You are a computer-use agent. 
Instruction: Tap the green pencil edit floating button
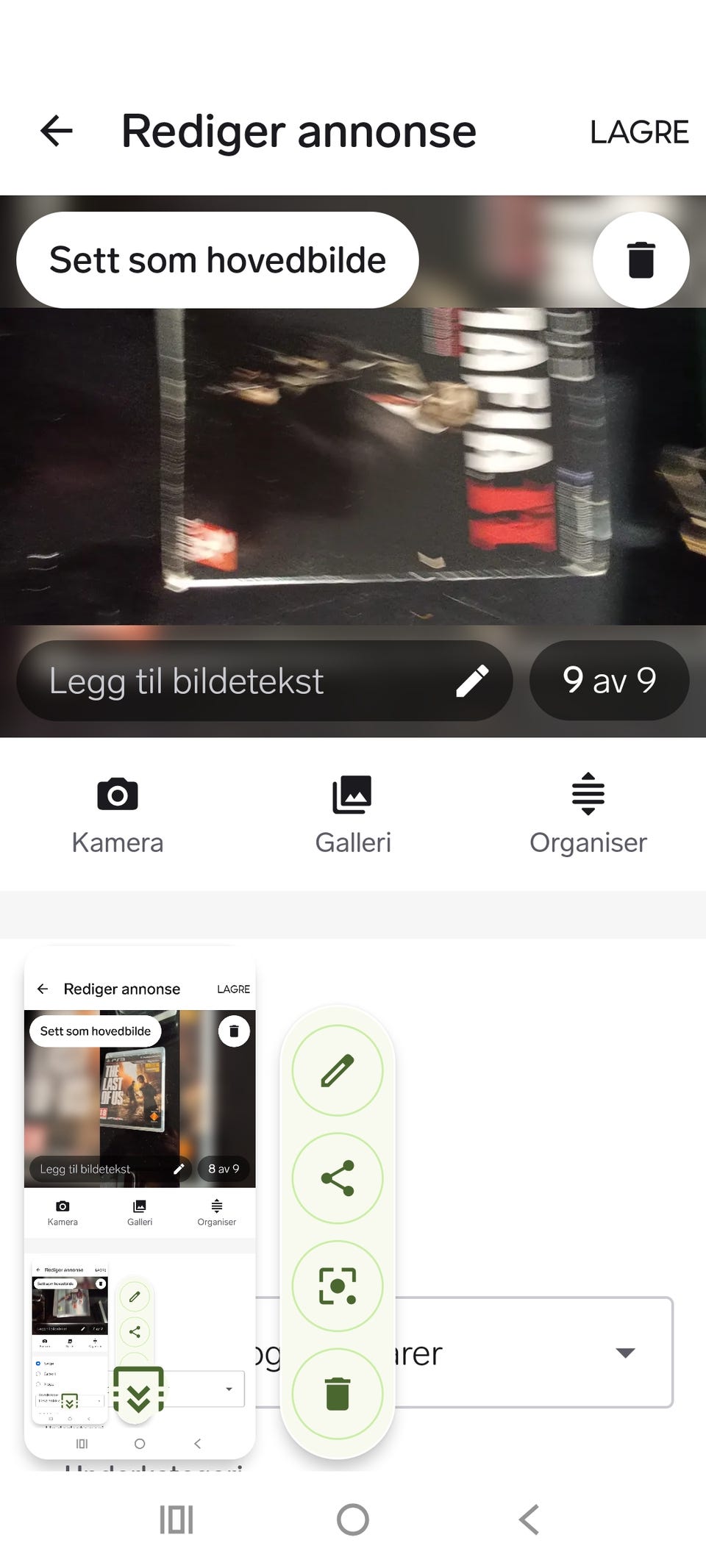(x=338, y=1070)
